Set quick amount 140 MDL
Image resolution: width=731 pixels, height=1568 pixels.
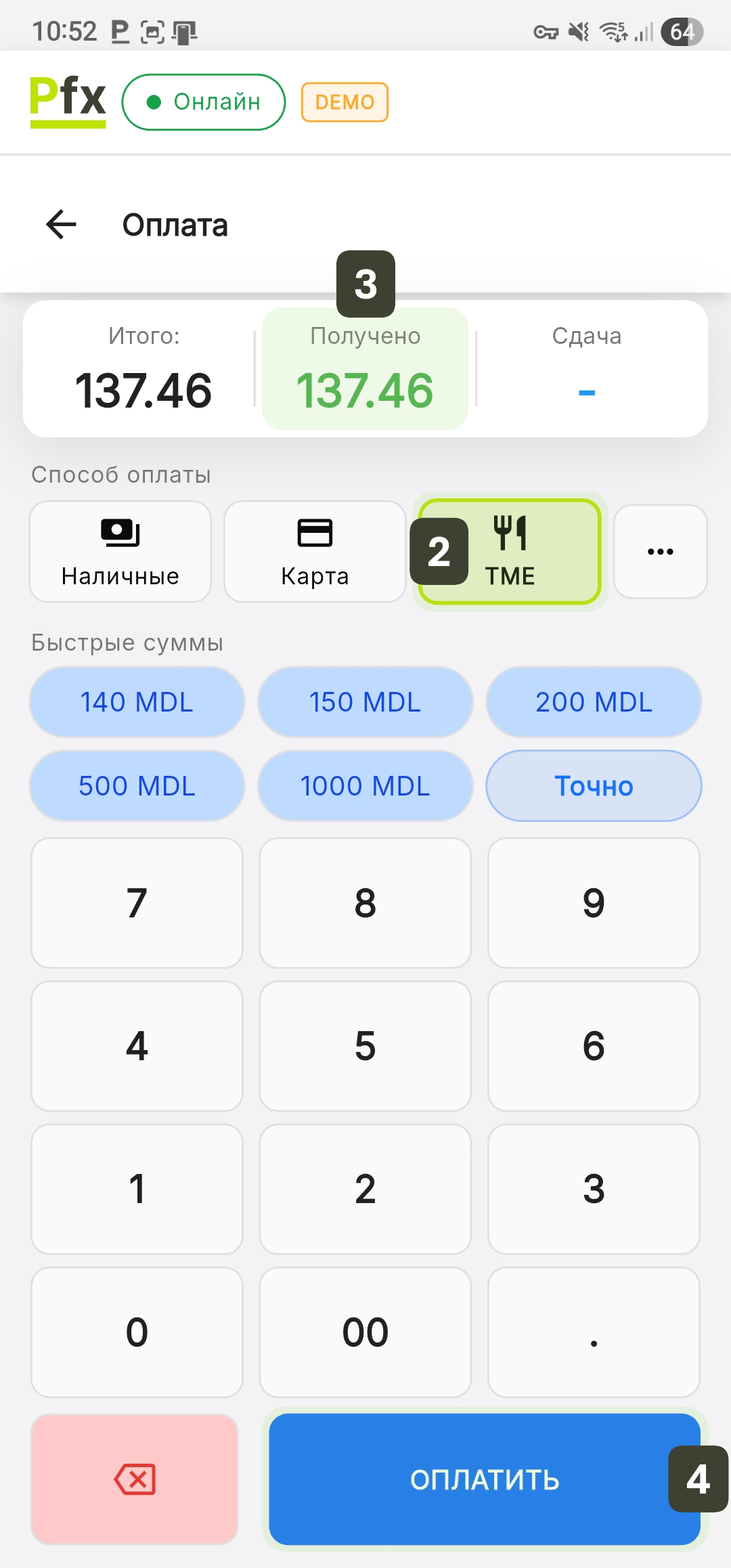coord(137,702)
